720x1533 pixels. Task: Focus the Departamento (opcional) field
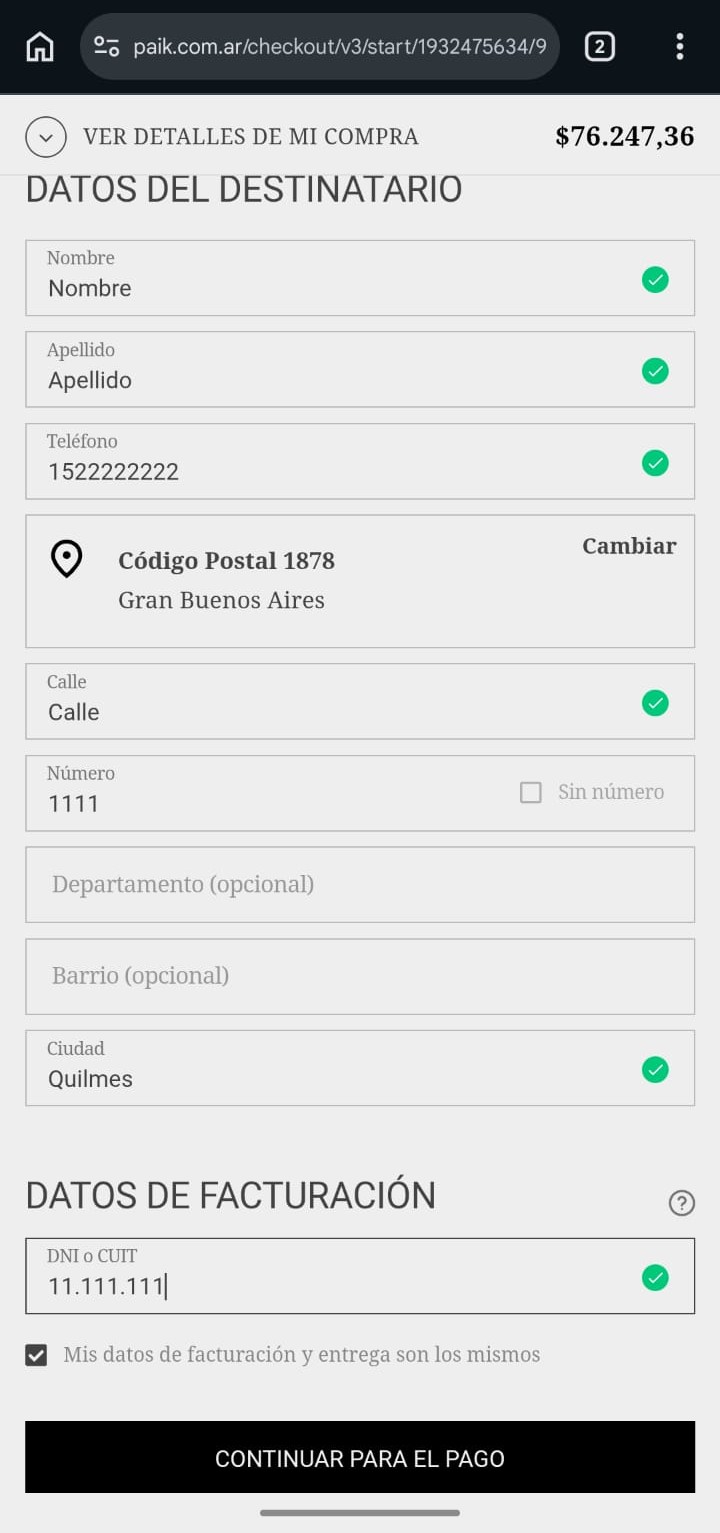(x=360, y=885)
